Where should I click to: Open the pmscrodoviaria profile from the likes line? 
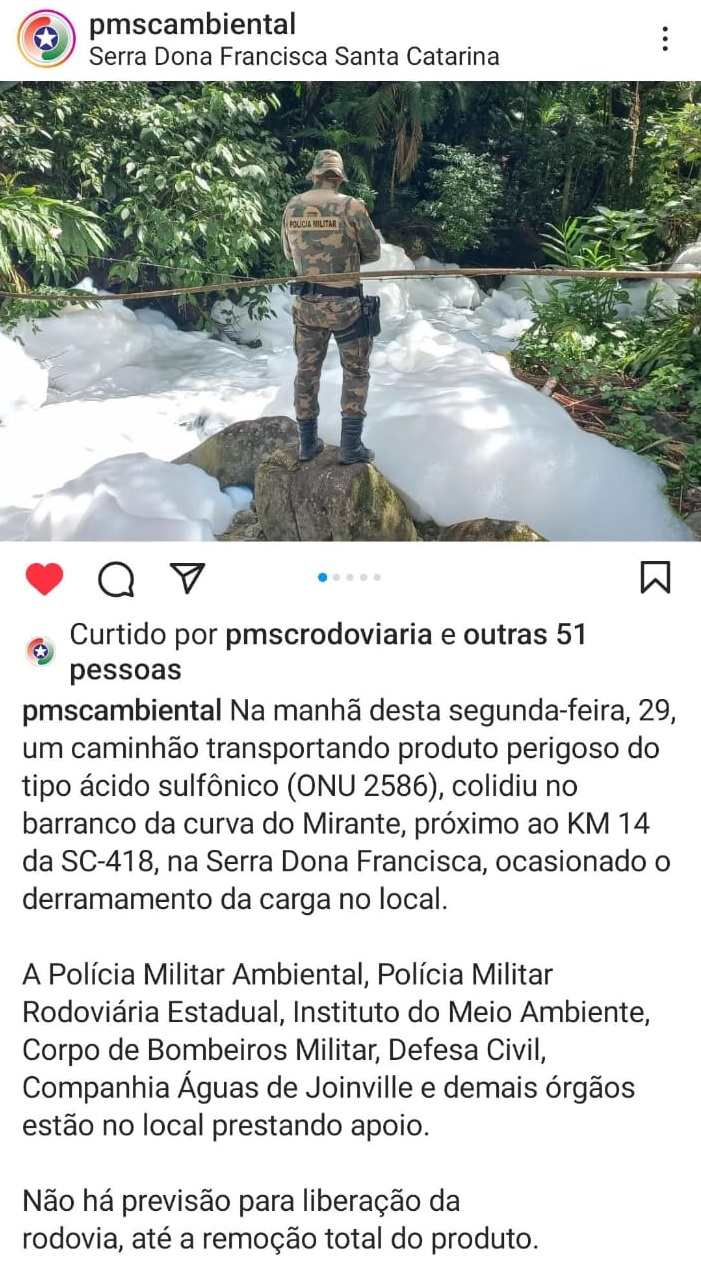point(329,634)
